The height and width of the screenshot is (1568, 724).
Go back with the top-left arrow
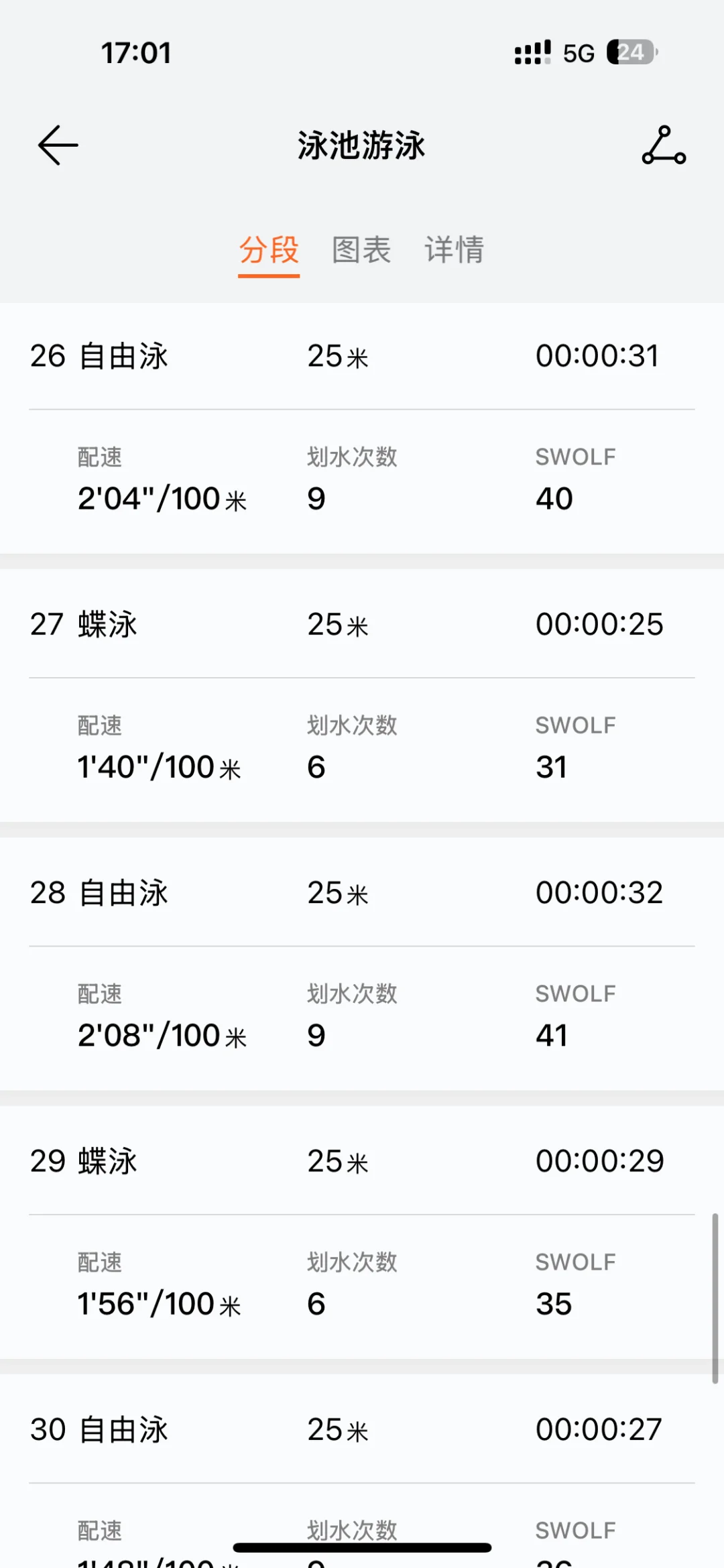[x=58, y=145]
